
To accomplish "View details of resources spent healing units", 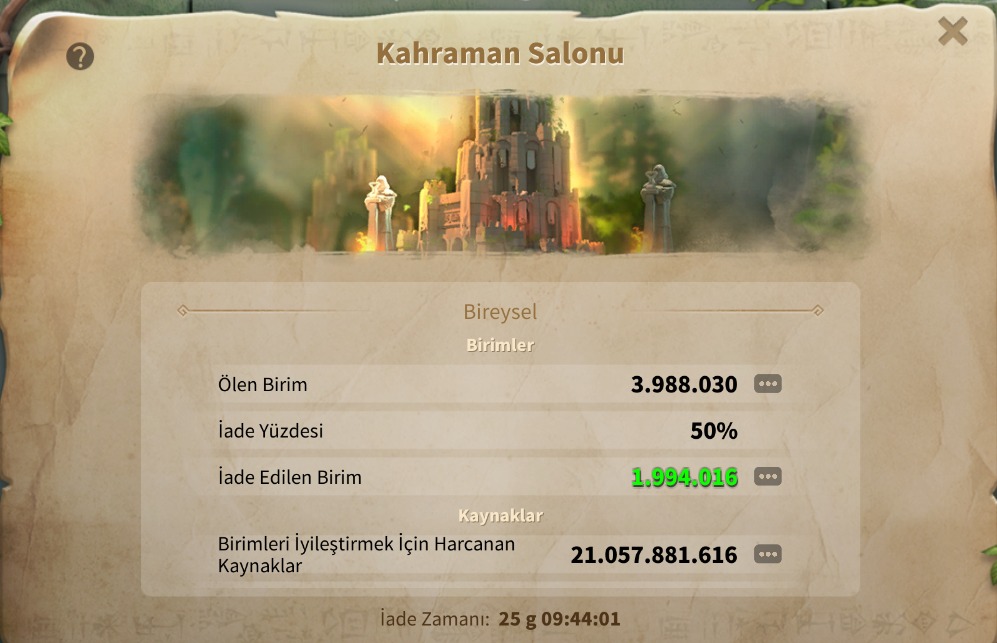I will point(767,554).
